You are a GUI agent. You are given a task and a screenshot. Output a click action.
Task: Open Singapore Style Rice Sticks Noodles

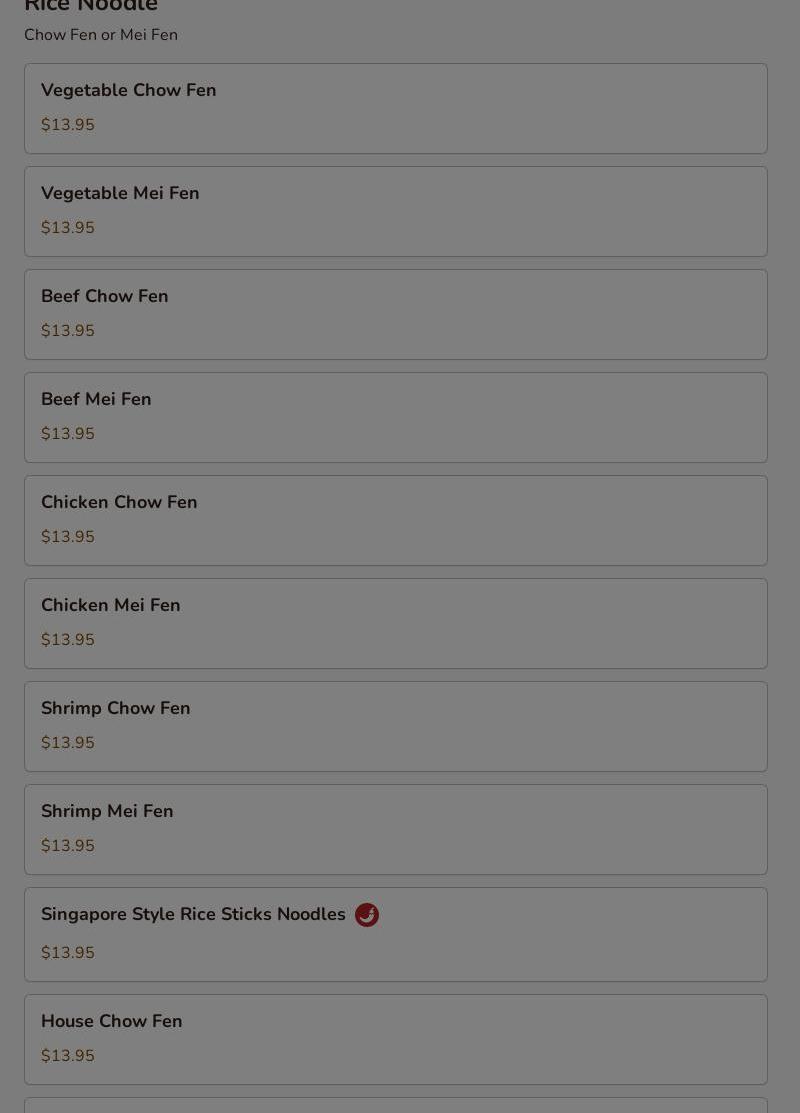tap(395, 934)
